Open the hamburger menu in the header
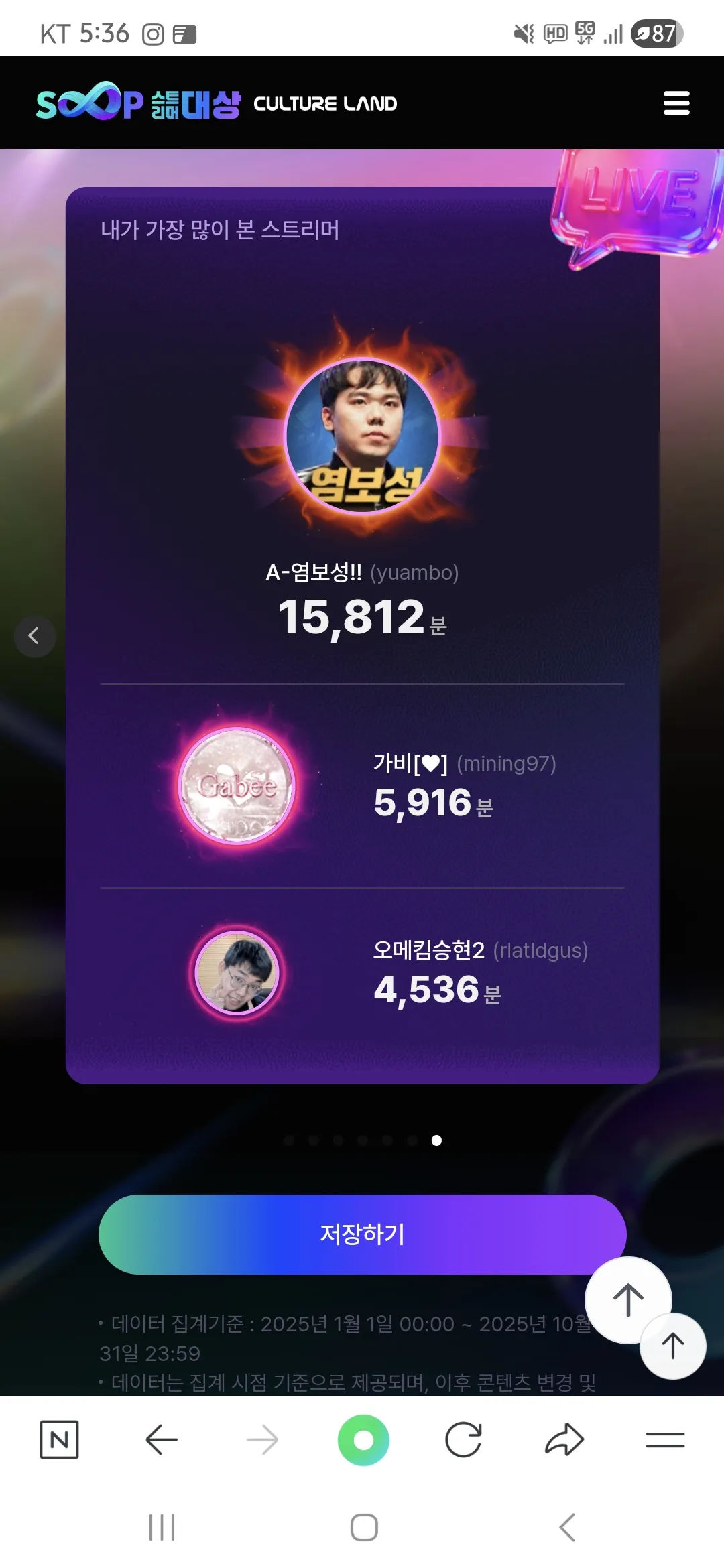 point(676,103)
